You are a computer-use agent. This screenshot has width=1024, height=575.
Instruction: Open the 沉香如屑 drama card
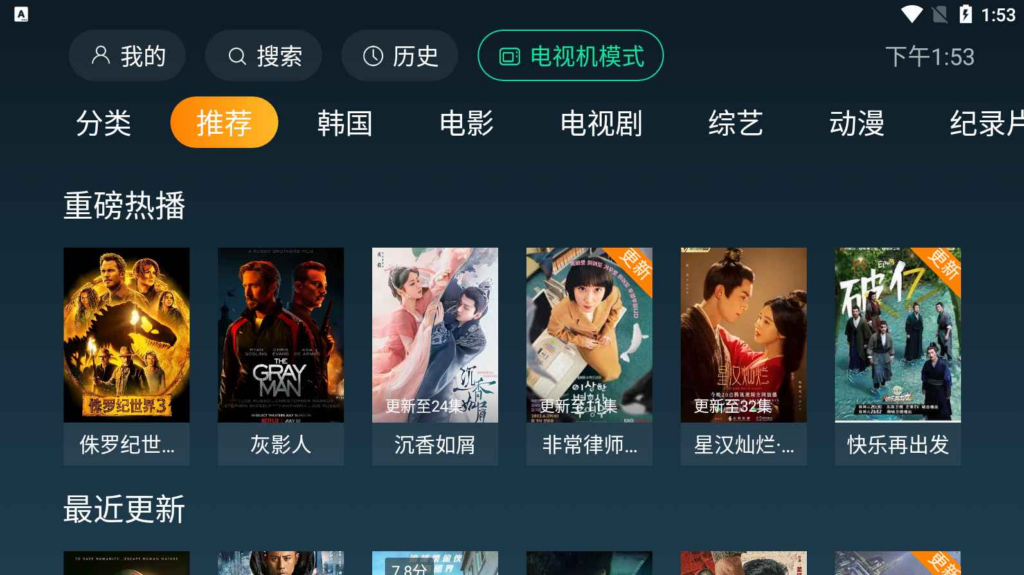(434, 355)
